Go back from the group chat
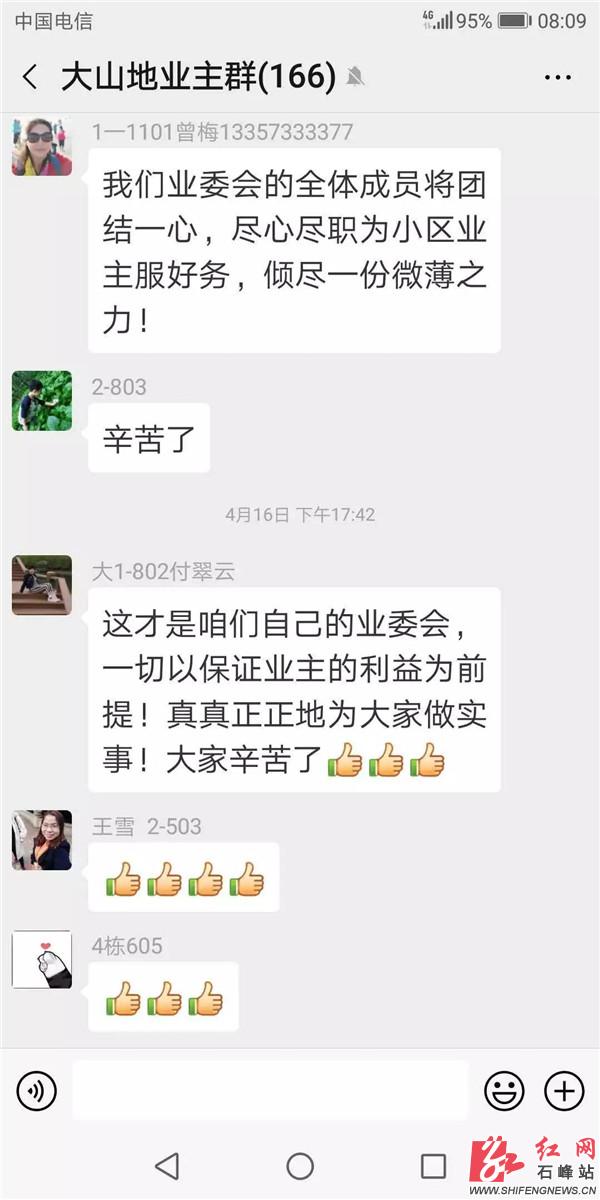 pyautogui.click(x=30, y=77)
